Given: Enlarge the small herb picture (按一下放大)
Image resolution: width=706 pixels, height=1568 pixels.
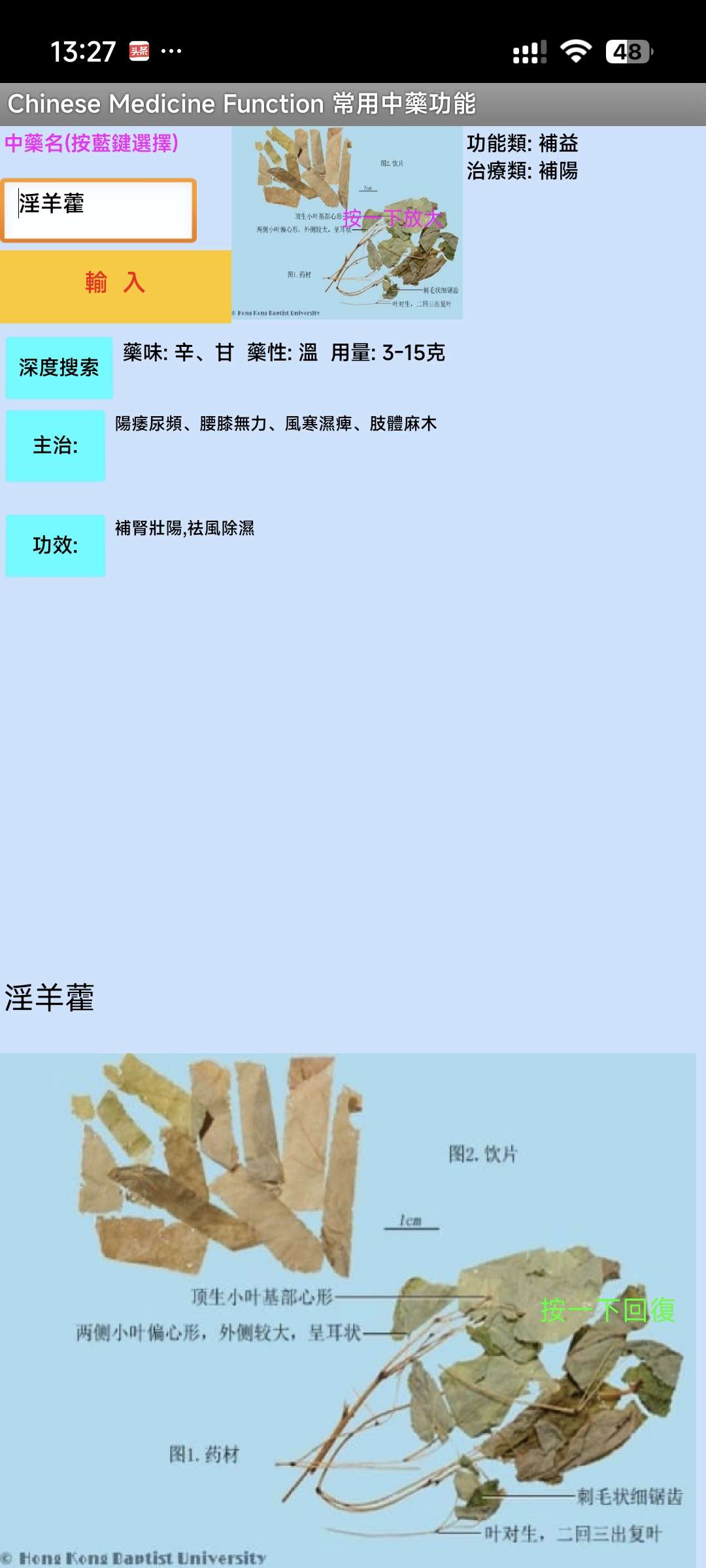Looking at the screenshot, I should pos(347,222).
